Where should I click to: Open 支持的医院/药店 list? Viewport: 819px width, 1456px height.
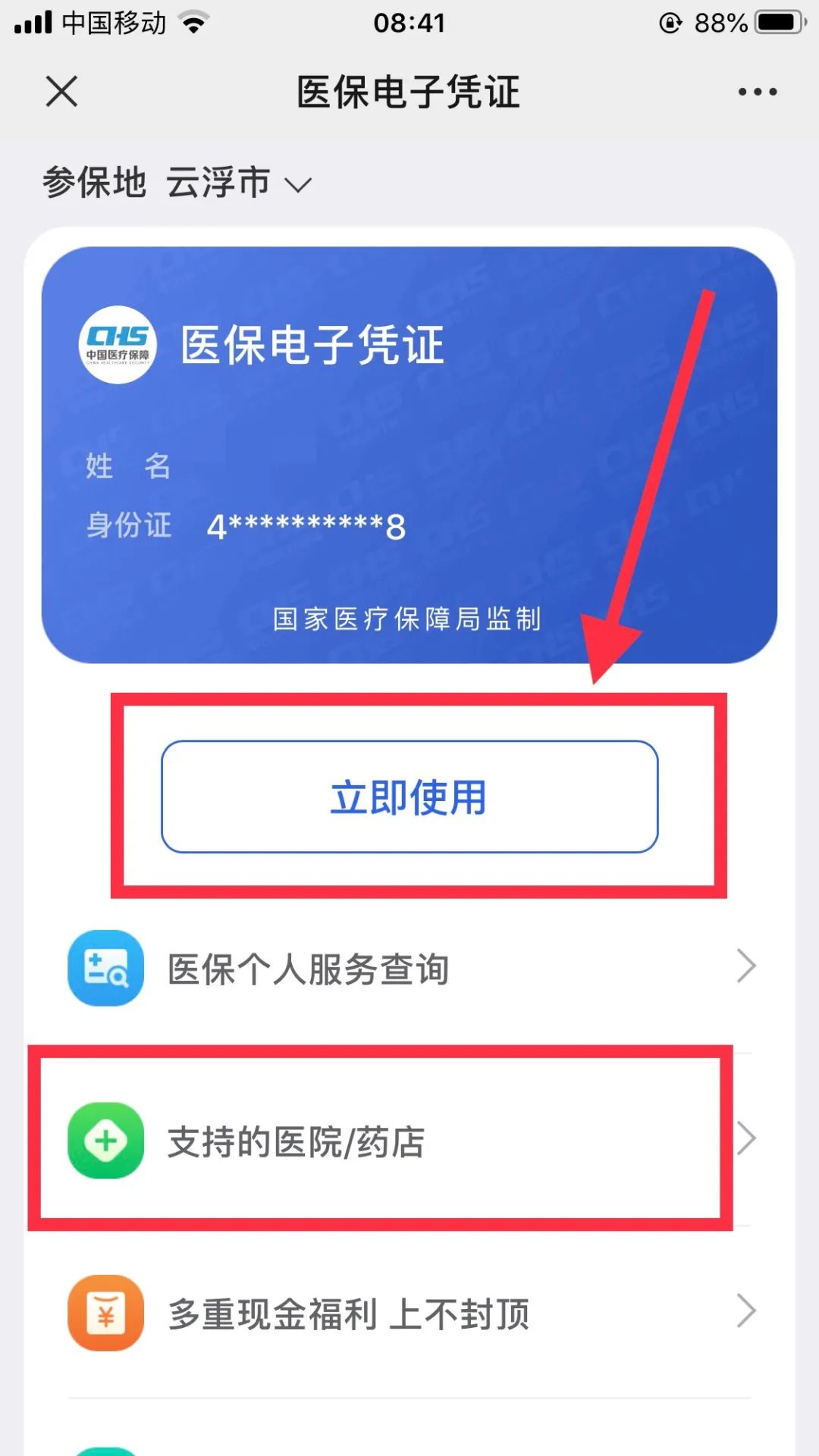pos(409,1140)
